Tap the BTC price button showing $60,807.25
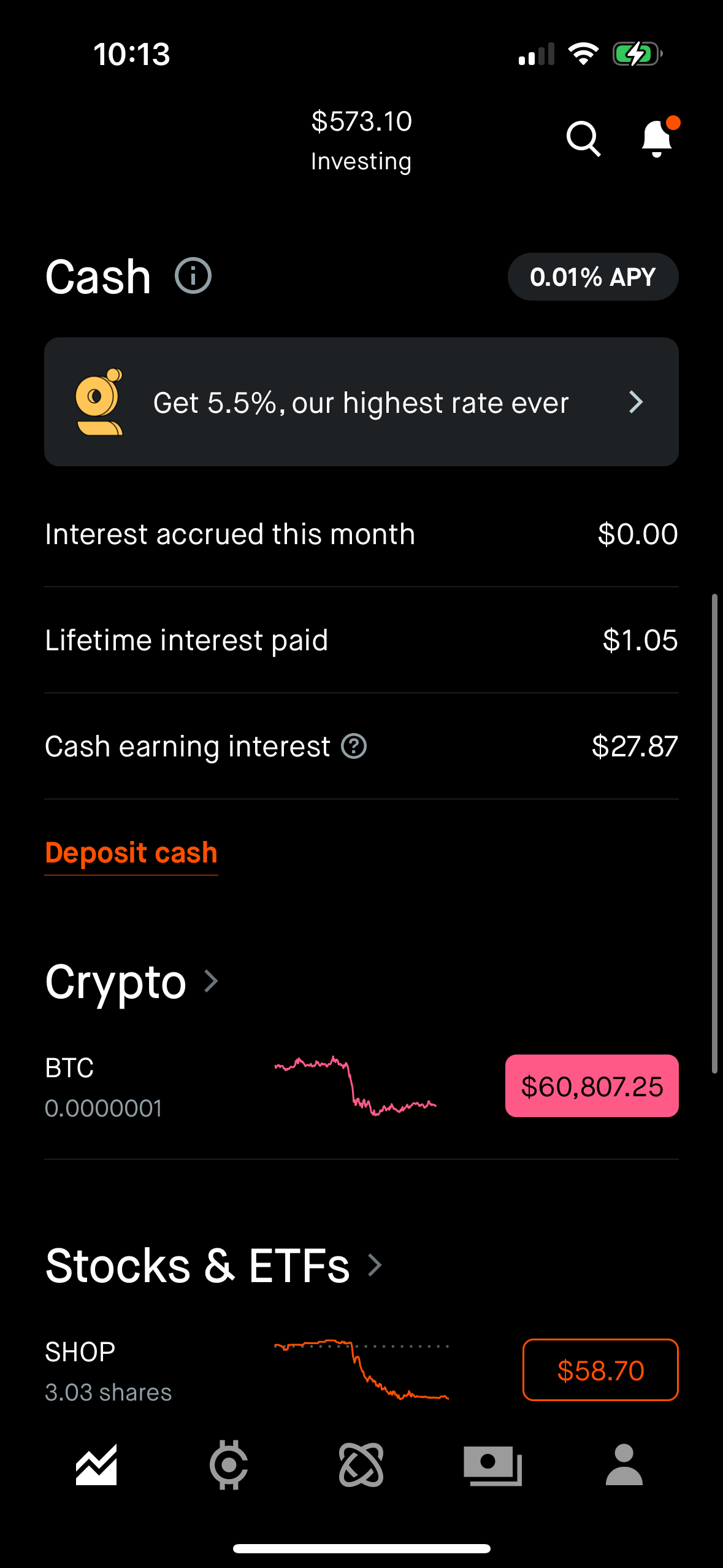The width and height of the screenshot is (723, 1568). tap(592, 1086)
